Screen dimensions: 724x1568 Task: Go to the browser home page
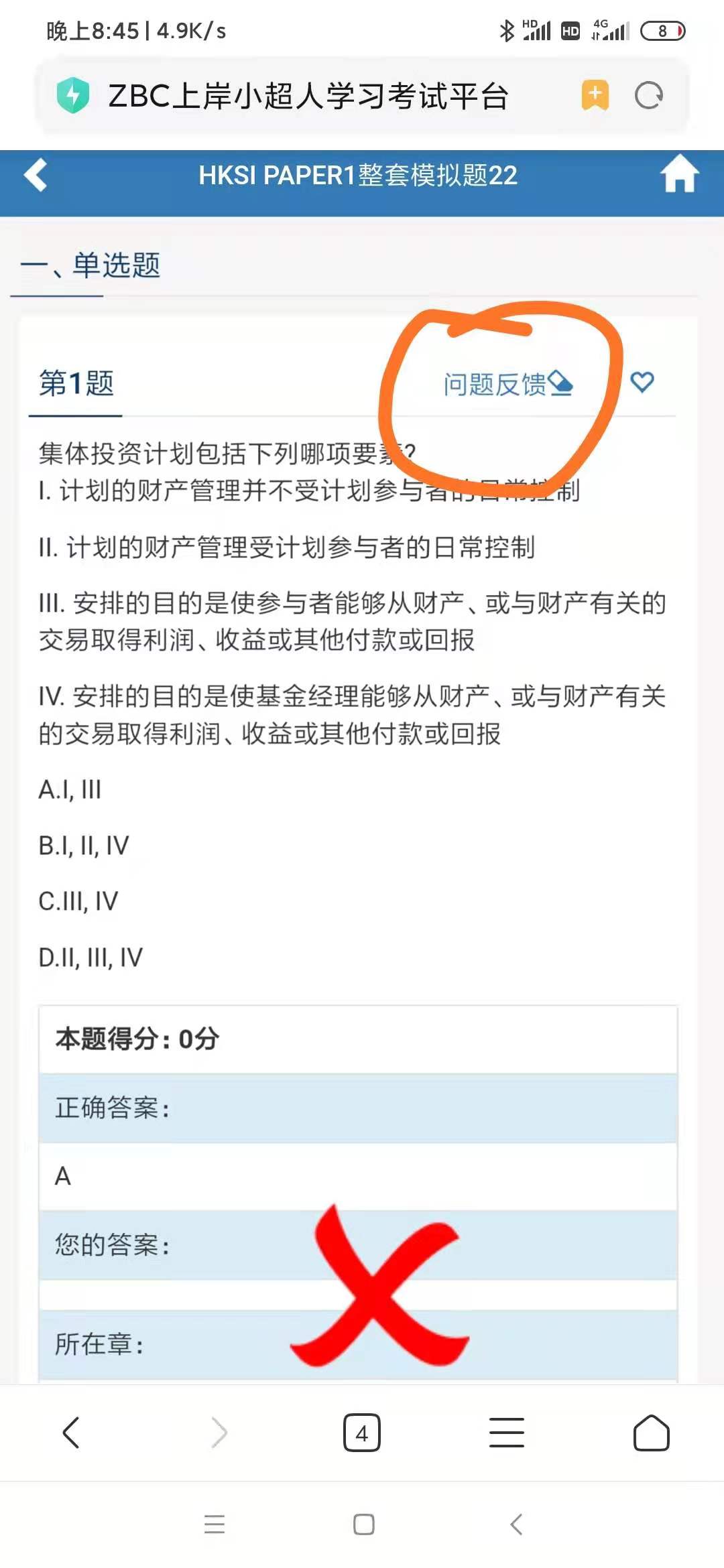[651, 1433]
